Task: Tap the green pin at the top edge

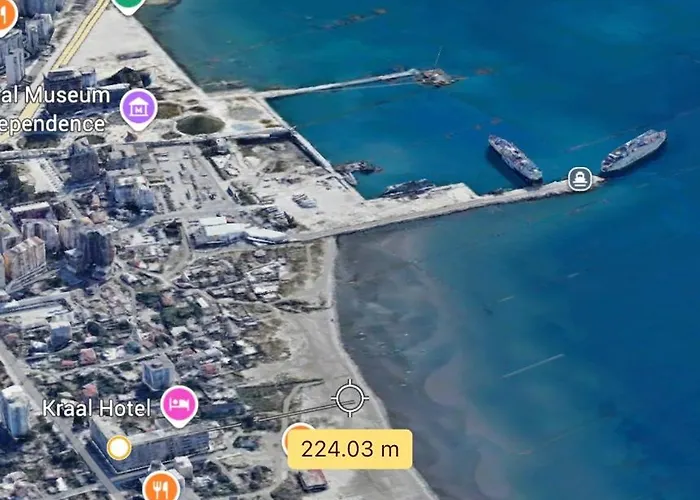Action: click(x=127, y=4)
